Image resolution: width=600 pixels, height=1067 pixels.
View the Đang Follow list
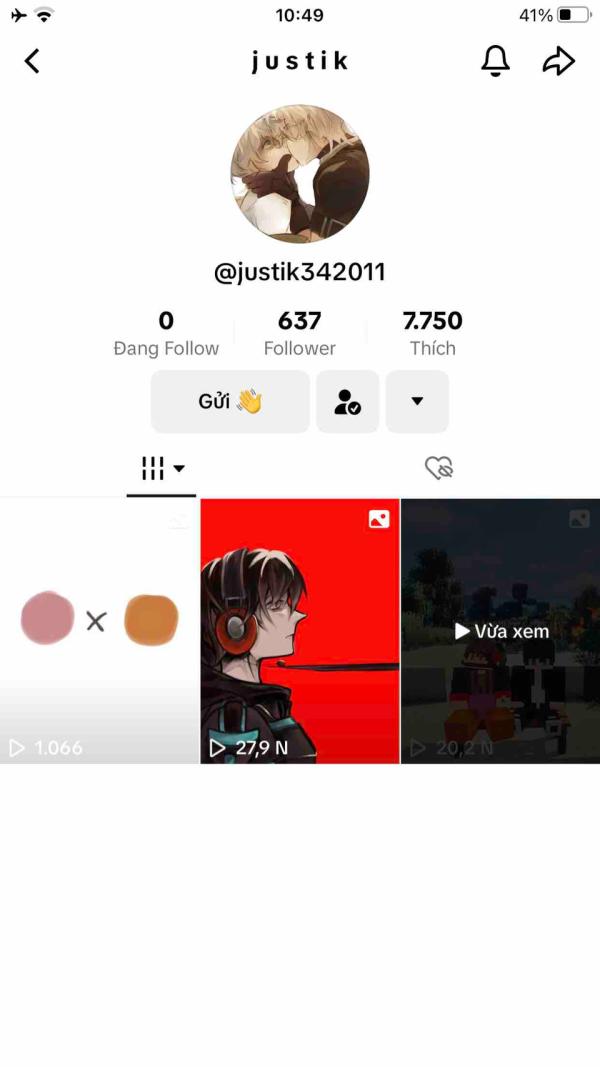tap(166, 333)
